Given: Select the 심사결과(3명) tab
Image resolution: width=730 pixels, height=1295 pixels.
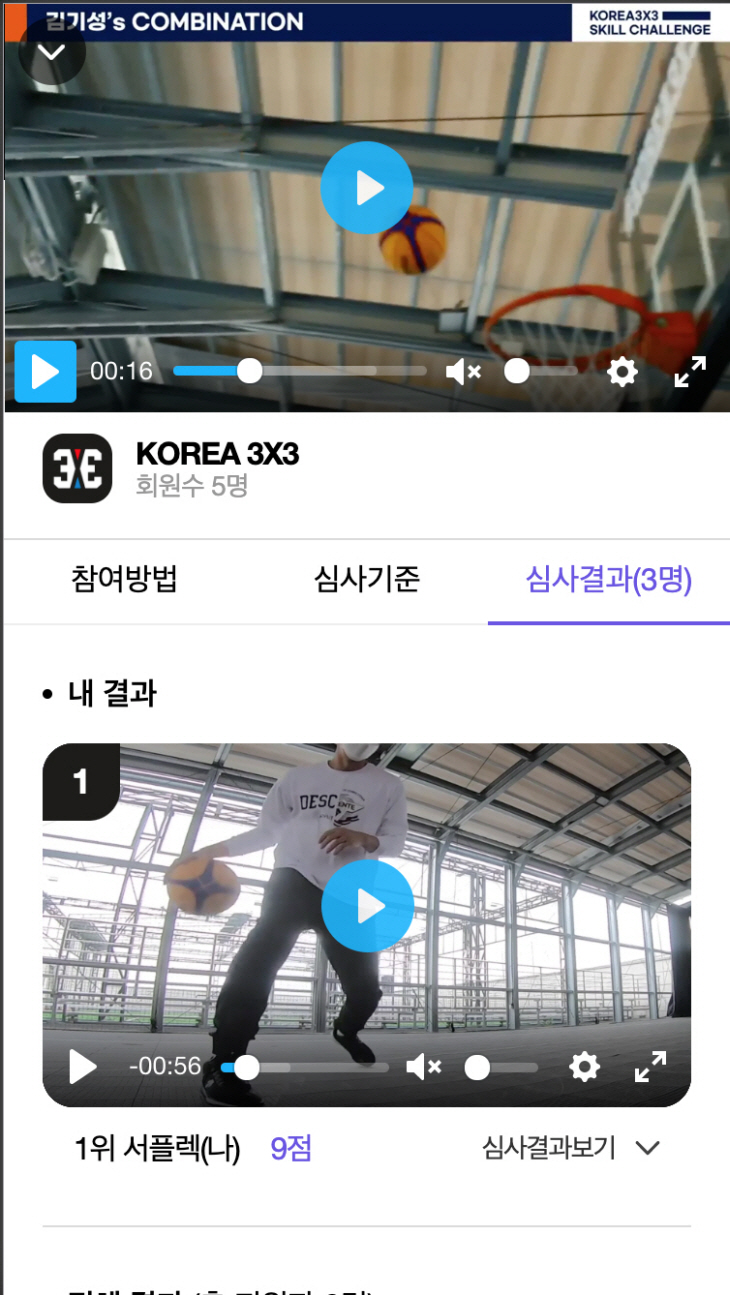Looking at the screenshot, I should click(x=608, y=579).
